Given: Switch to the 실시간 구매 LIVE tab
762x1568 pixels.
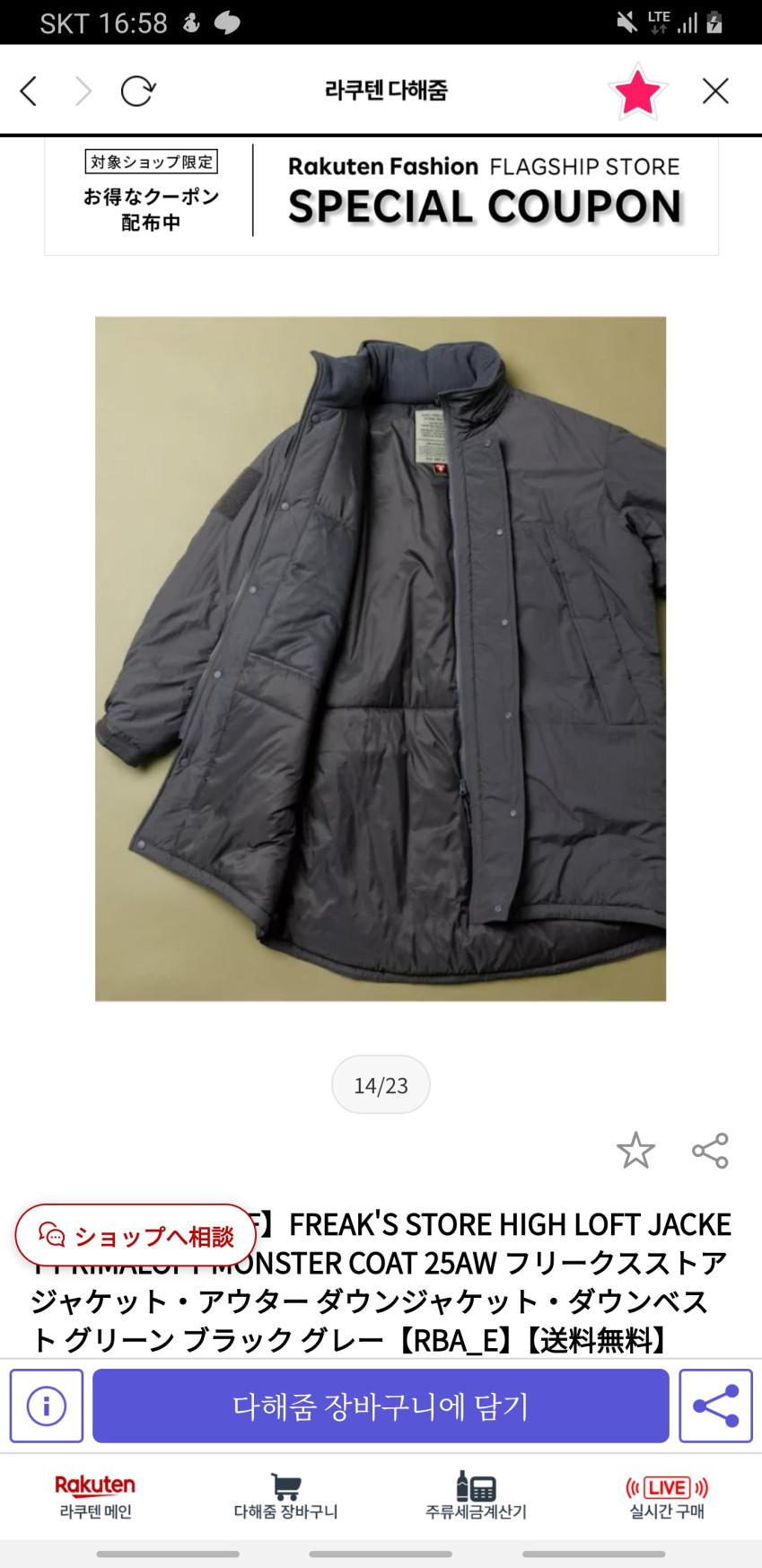Looking at the screenshot, I should point(667,1497).
